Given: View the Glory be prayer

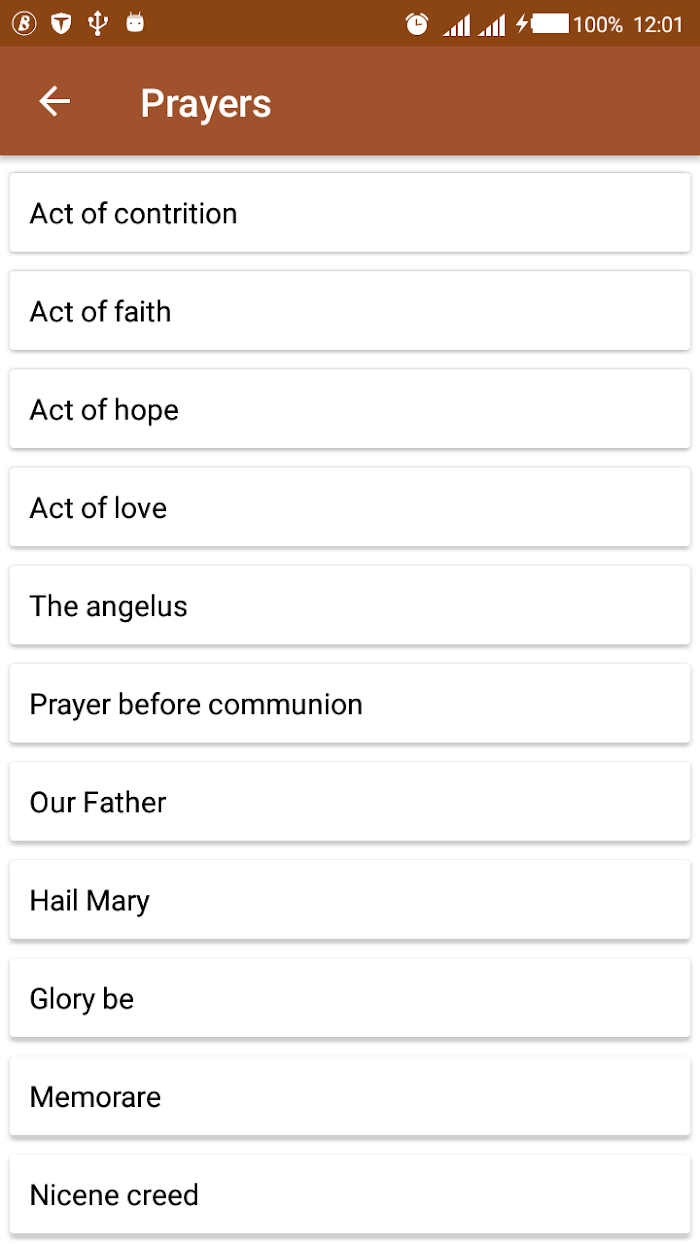Looking at the screenshot, I should tap(350, 998).
